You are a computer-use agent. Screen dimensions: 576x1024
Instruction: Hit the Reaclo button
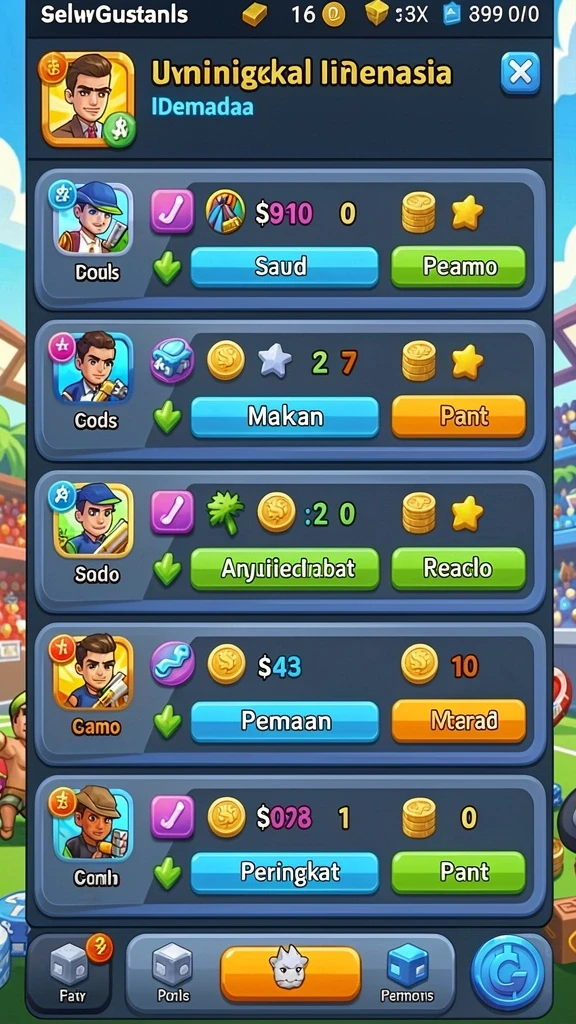458,568
